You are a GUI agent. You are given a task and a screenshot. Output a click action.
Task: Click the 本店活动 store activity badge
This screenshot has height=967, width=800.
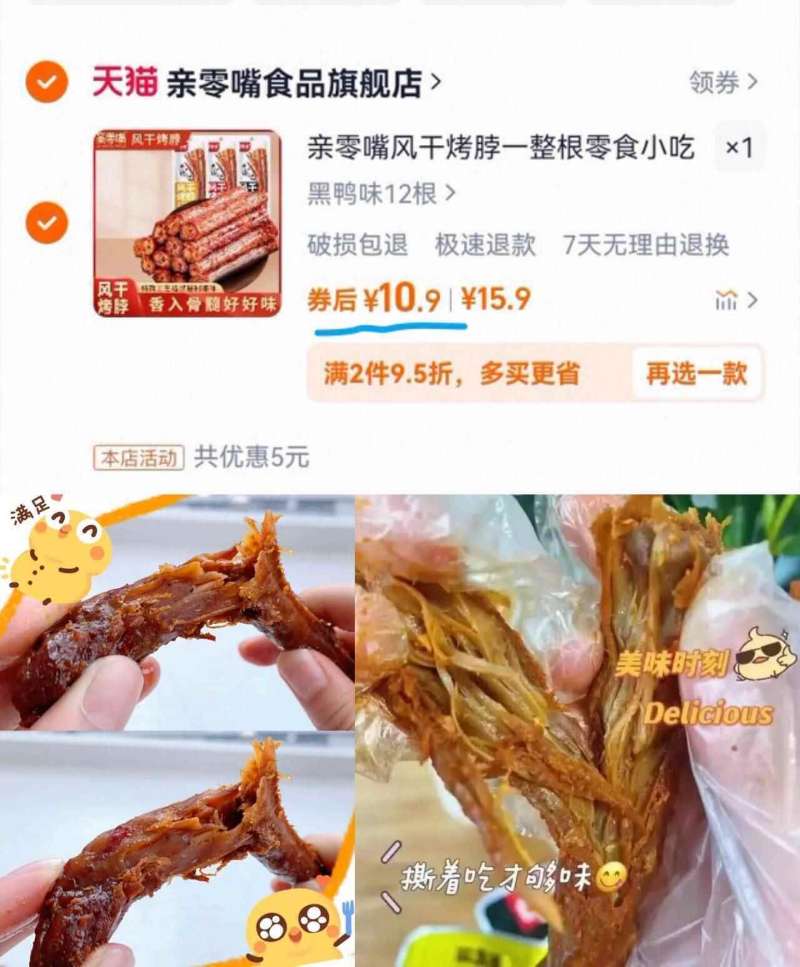141,454
